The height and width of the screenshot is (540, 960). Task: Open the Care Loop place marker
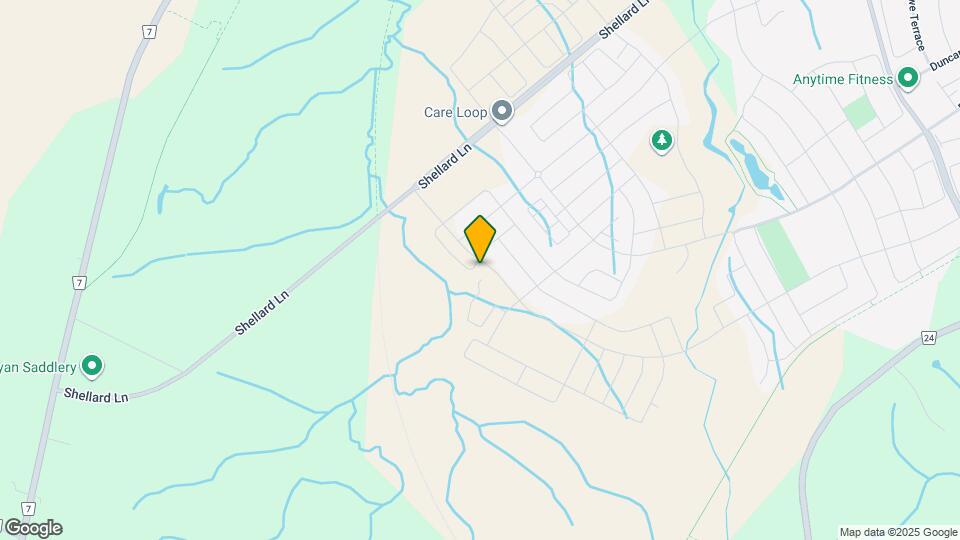502,112
